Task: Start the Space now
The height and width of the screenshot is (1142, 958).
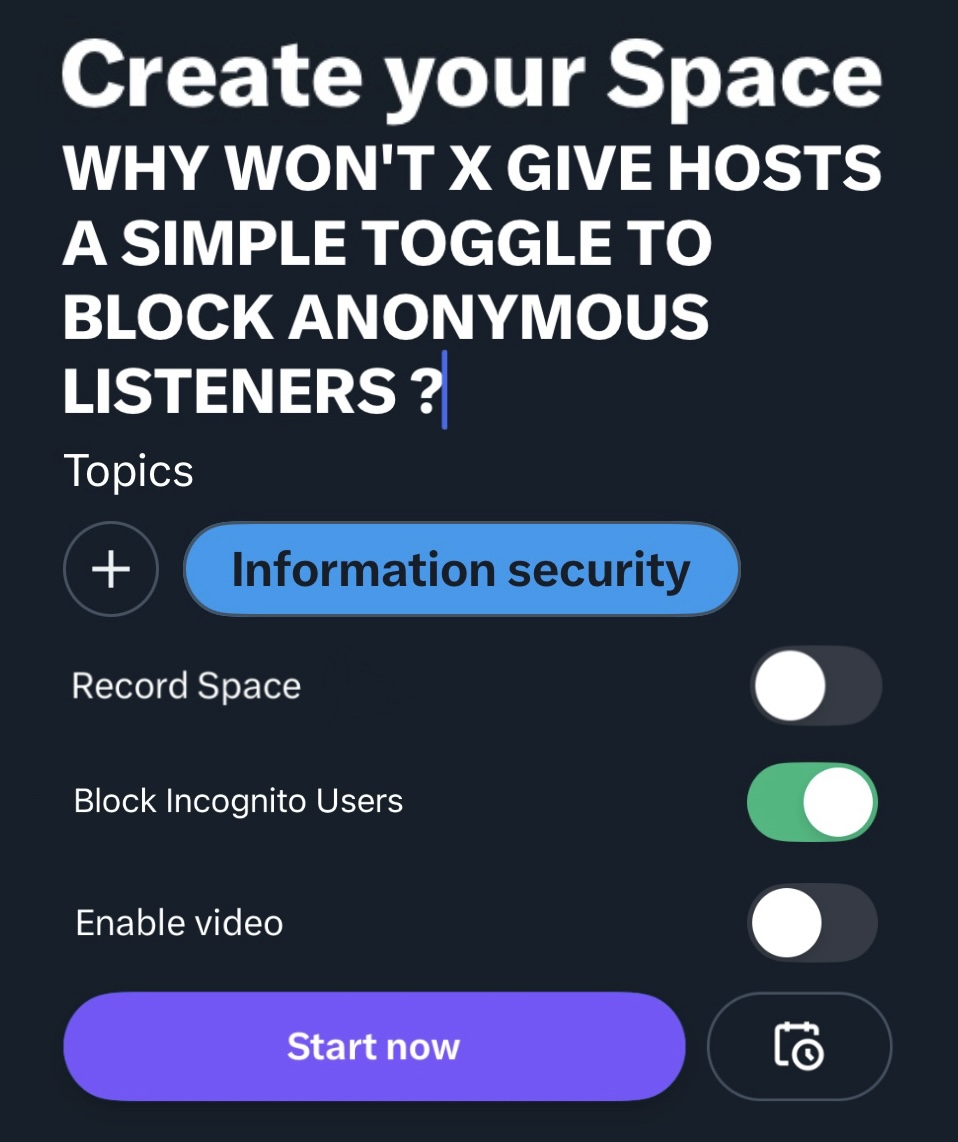Action: click(374, 1046)
